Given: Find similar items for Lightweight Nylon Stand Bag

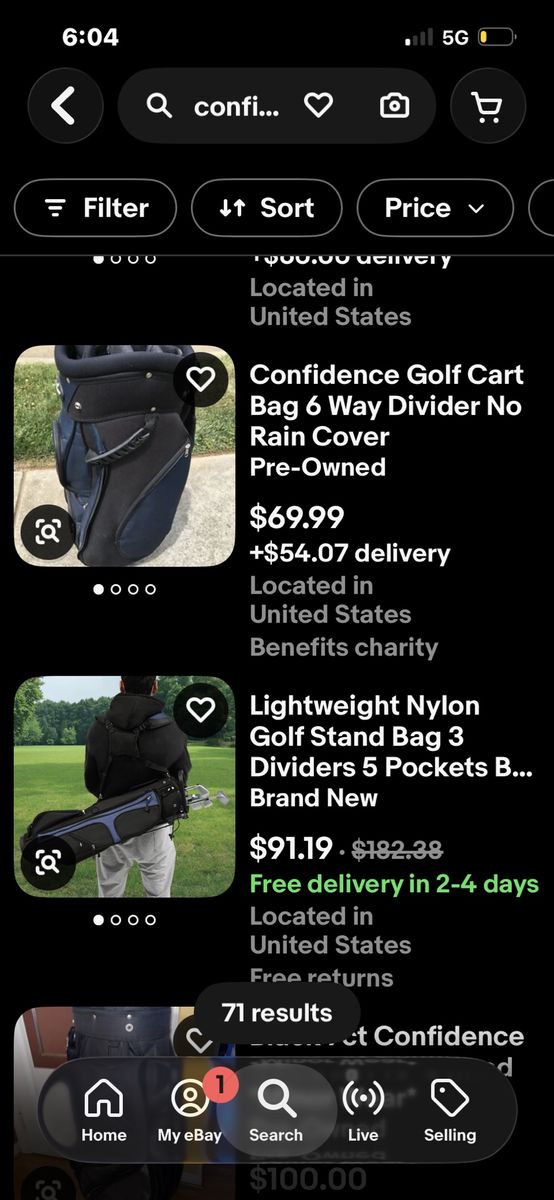Looking at the screenshot, I should pos(47,862).
